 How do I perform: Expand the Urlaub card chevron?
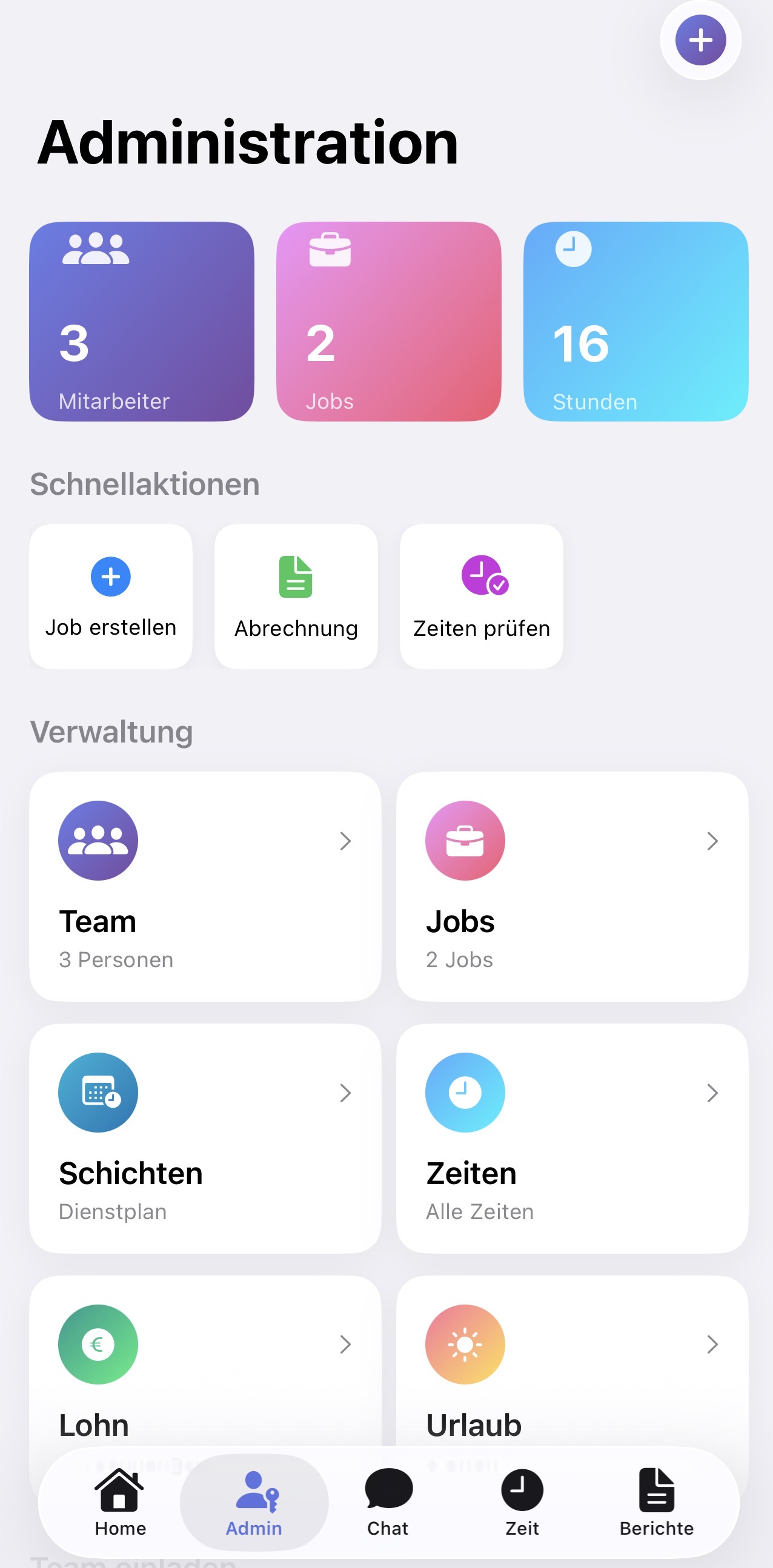point(712,1345)
